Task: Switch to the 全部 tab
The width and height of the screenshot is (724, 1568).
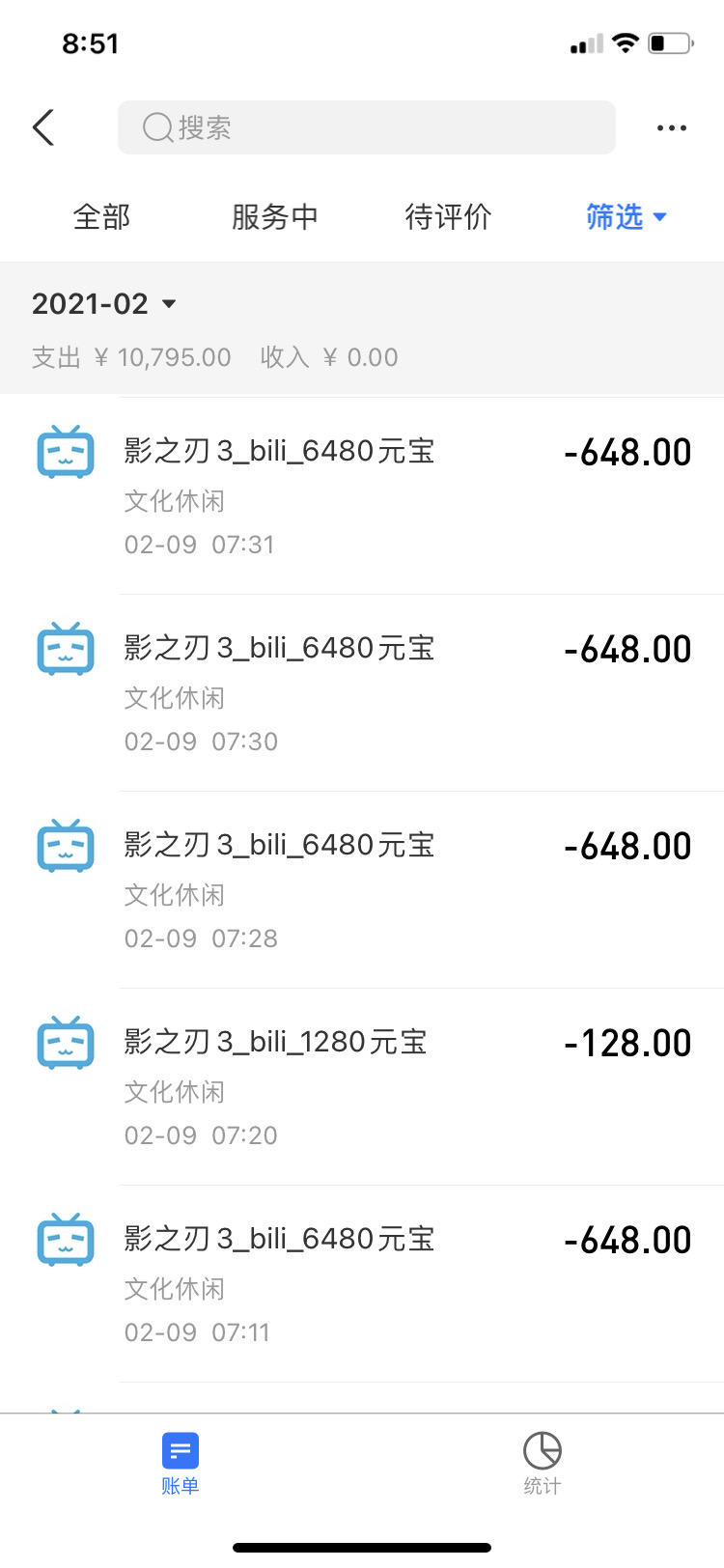Action: tap(101, 217)
